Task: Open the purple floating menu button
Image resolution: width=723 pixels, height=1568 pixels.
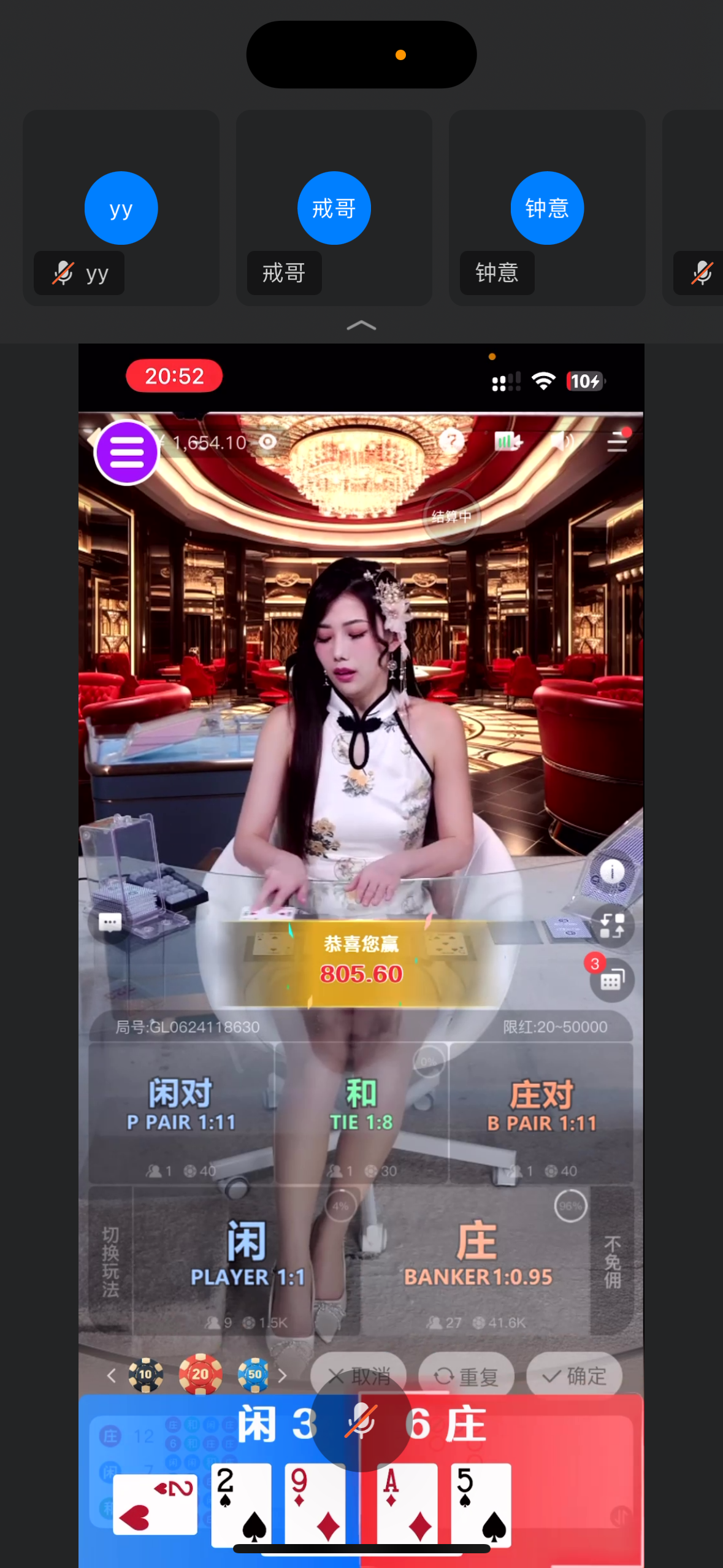Action: click(x=127, y=453)
